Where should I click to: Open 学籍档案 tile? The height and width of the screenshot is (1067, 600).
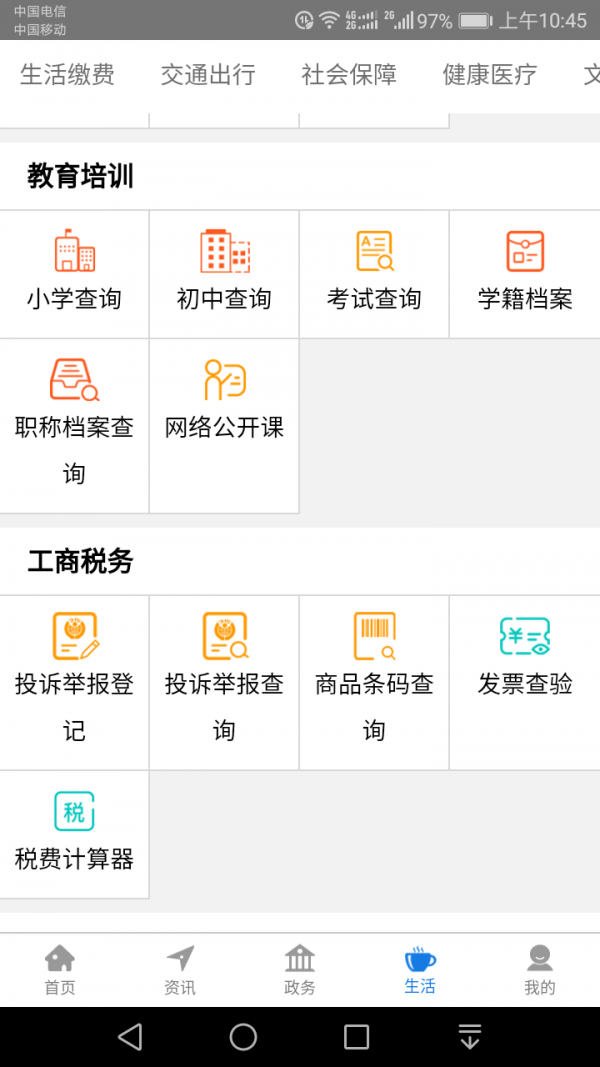(x=524, y=274)
